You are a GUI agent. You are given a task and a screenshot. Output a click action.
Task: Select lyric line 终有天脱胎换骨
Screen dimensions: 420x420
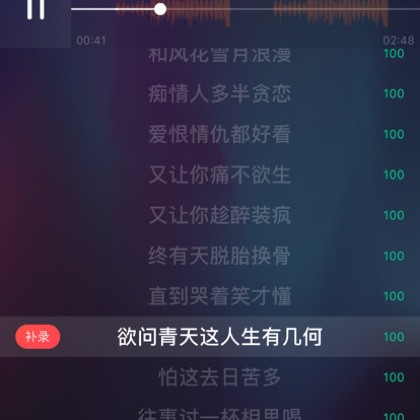click(220, 256)
